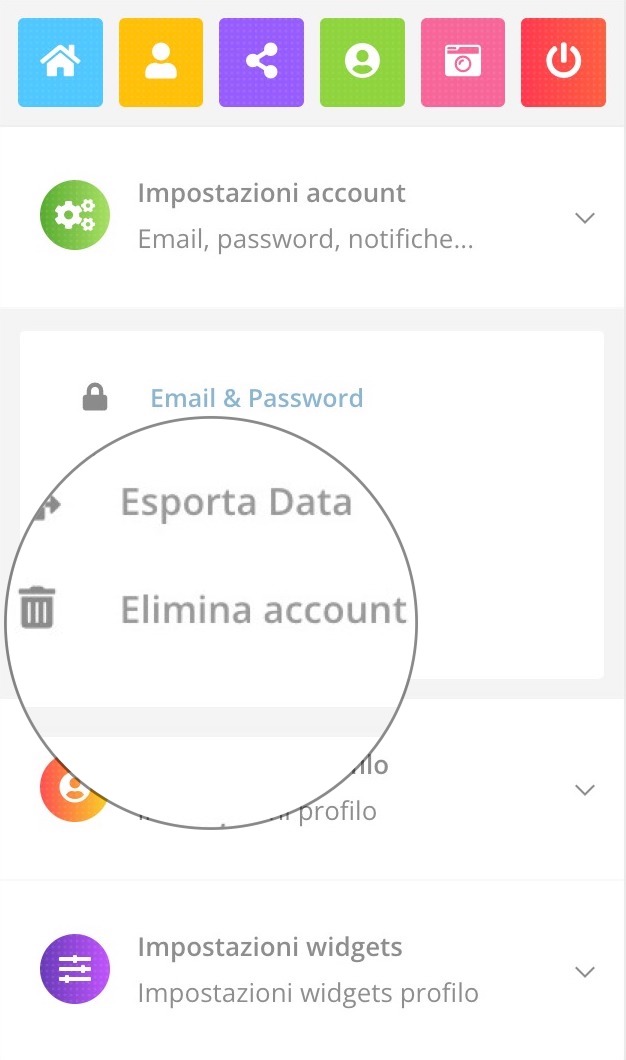Go to the home page icon

click(60, 62)
